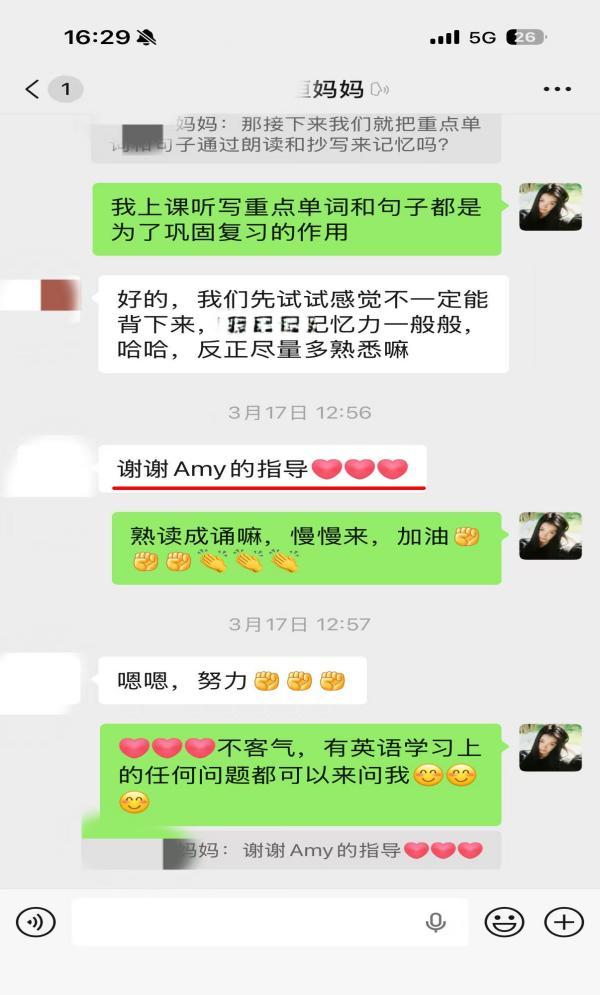The width and height of the screenshot is (600, 995).
Task: Go back to the chat list
Action: [33, 90]
